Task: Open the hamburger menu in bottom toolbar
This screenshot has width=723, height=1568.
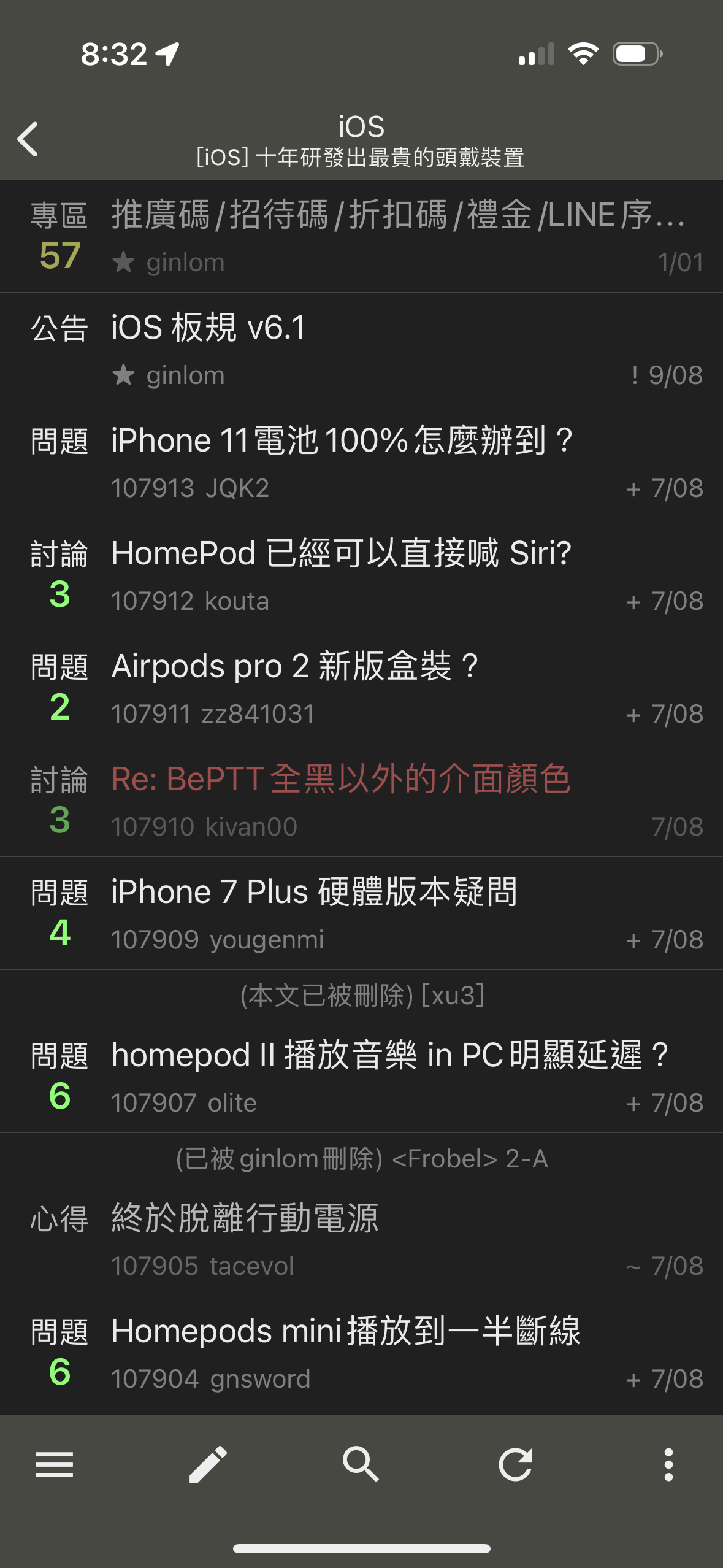Action: coord(54,1464)
